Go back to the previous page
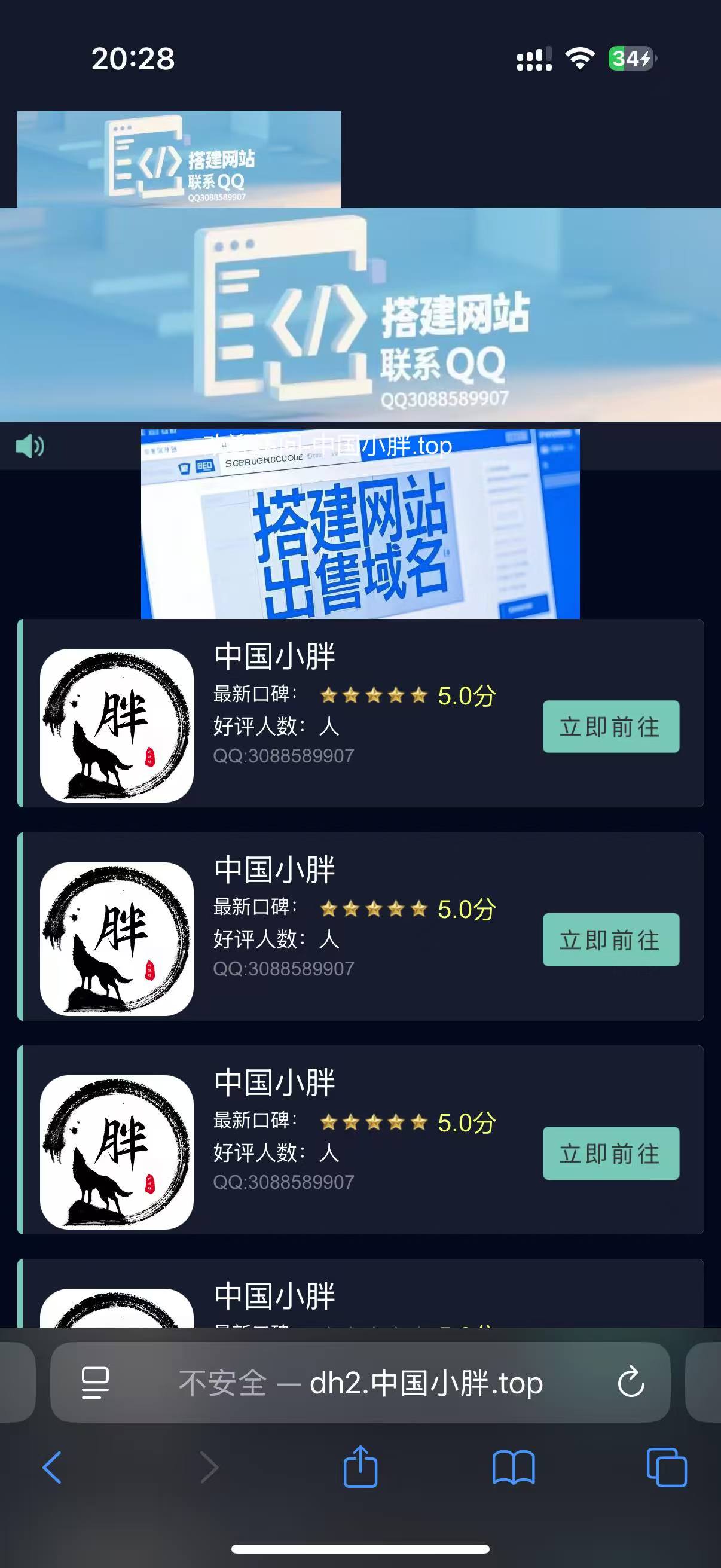Viewport: 721px width, 1568px height. click(x=53, y=1468)
